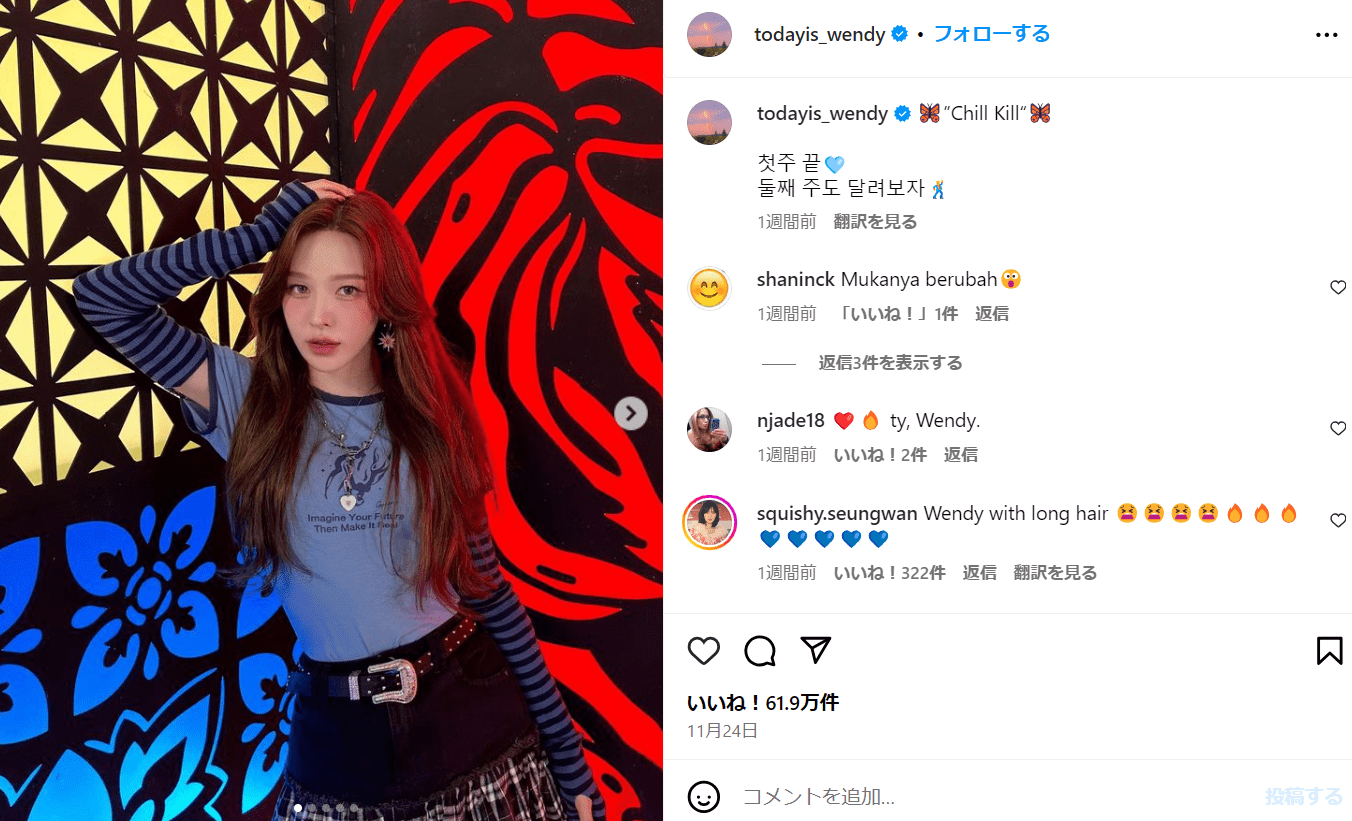Share the post via paper plane icon
1352x821 pixels.
coord(816,651)
